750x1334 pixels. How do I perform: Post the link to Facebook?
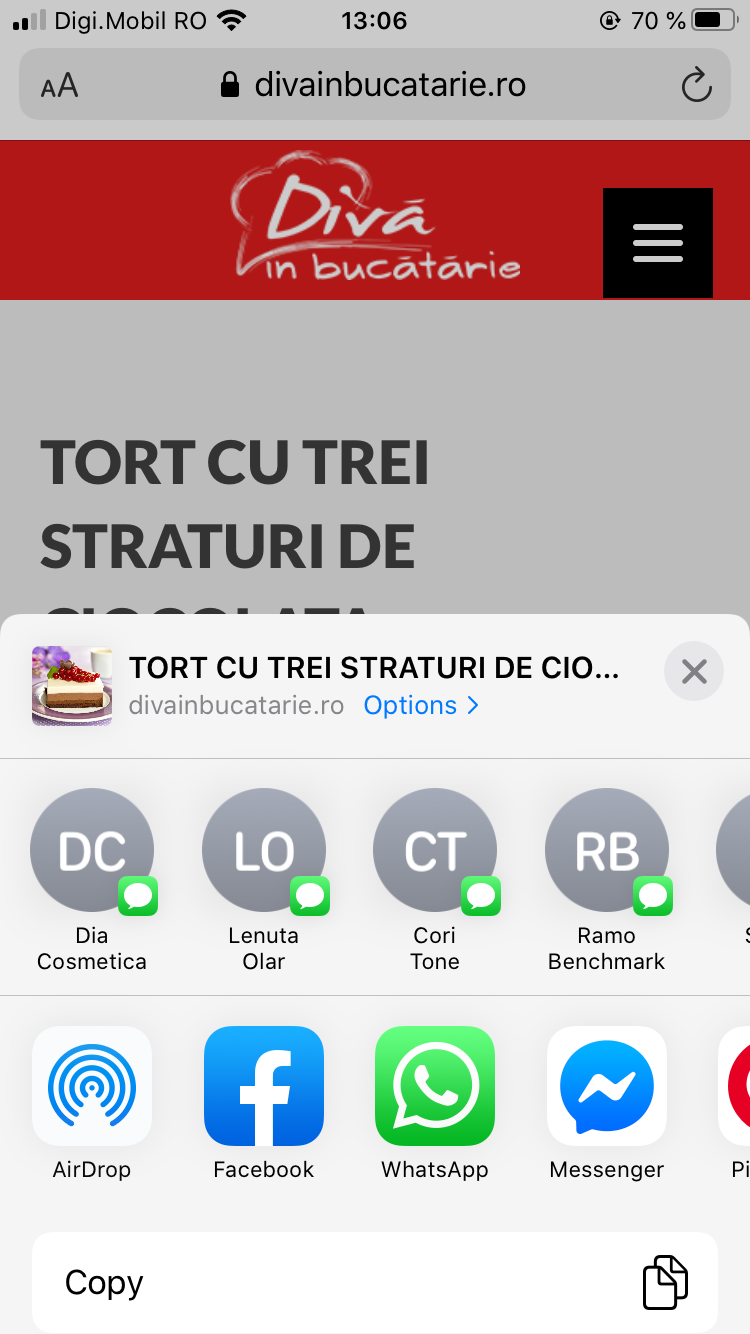[264, 1086]
